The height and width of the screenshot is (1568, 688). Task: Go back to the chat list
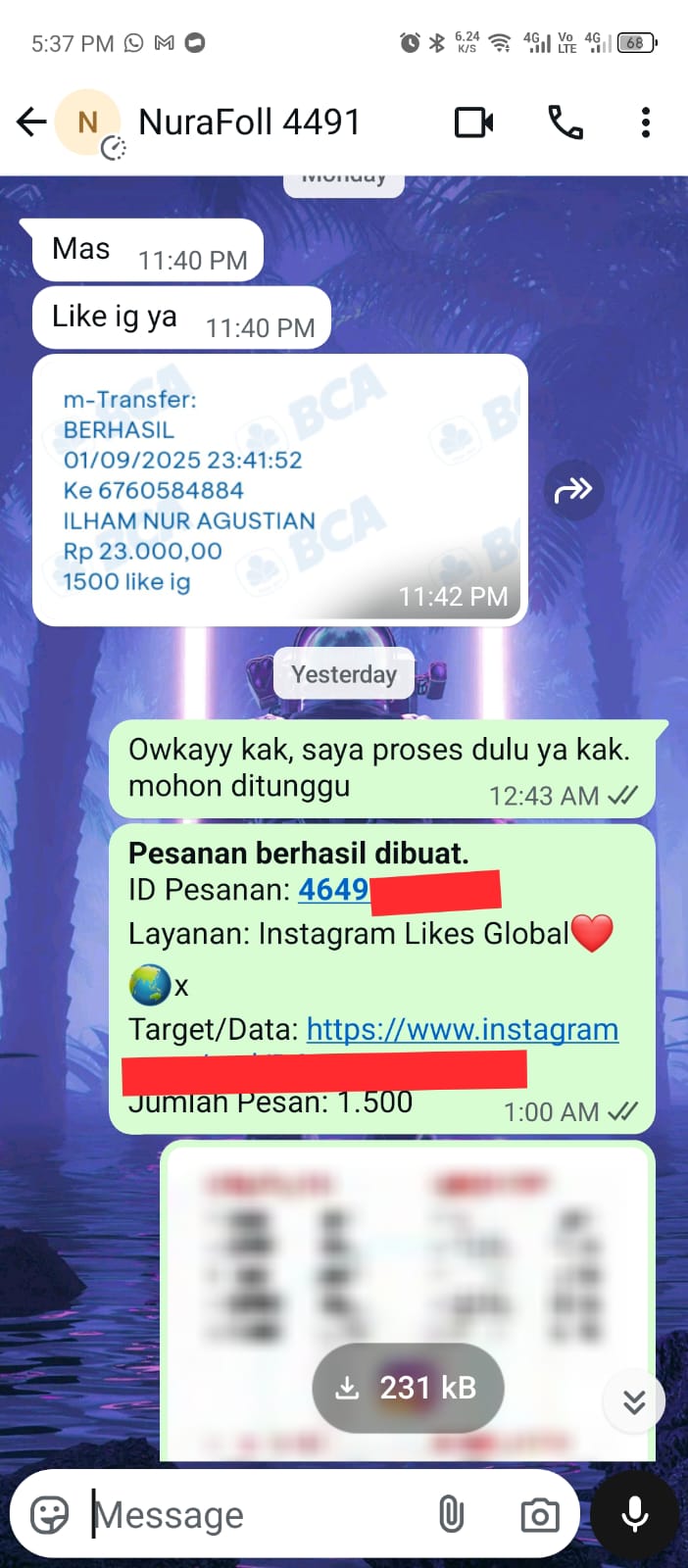pyautogui.click(x=31, y=122)
